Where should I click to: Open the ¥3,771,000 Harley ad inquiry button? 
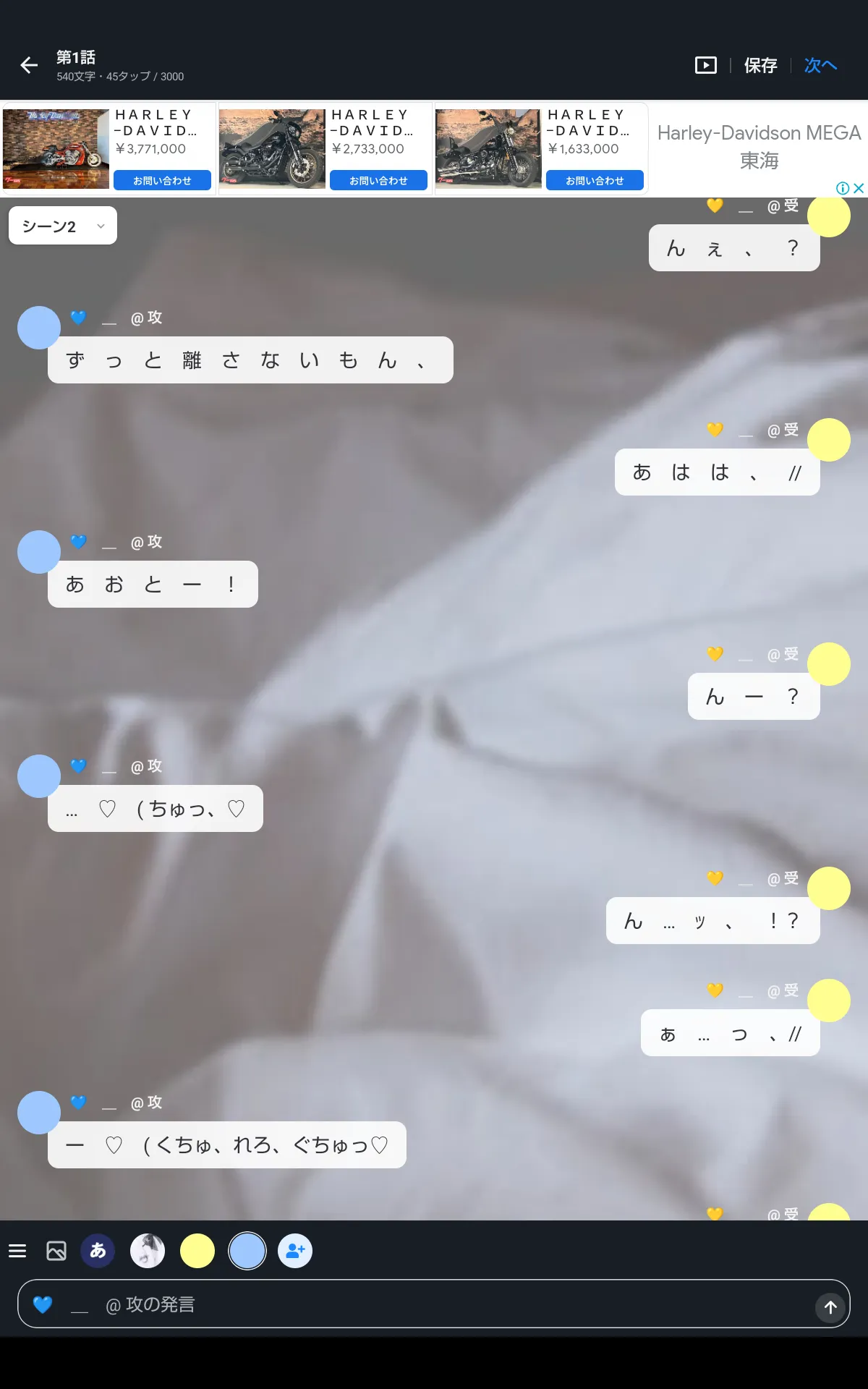pyautogui.click(x=162, y=180)
